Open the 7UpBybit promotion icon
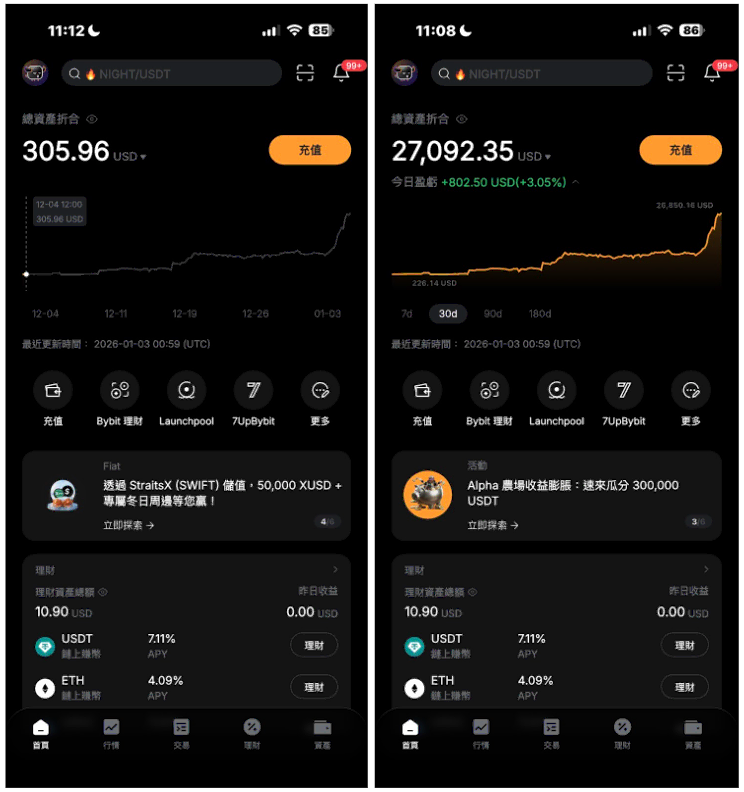744x792 pixels. pyautogui.click(x=253, y=391)
